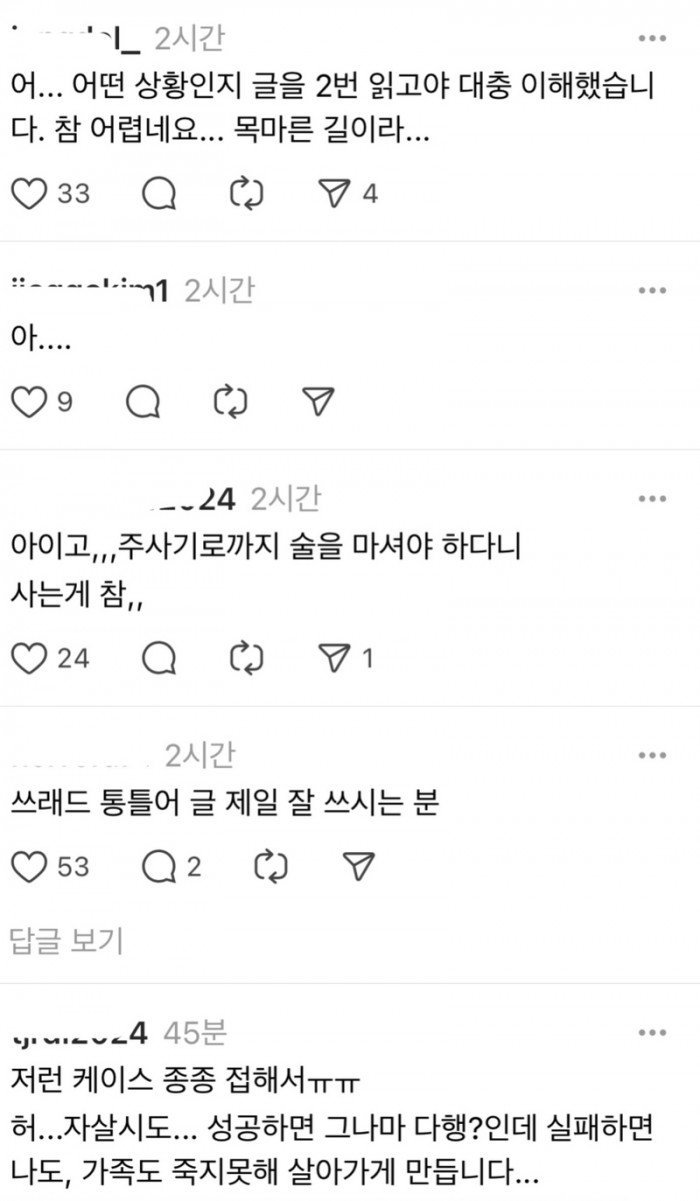
Task: Share the comment that begins 어... 어떤 상황인지
Action: point(331,193)
